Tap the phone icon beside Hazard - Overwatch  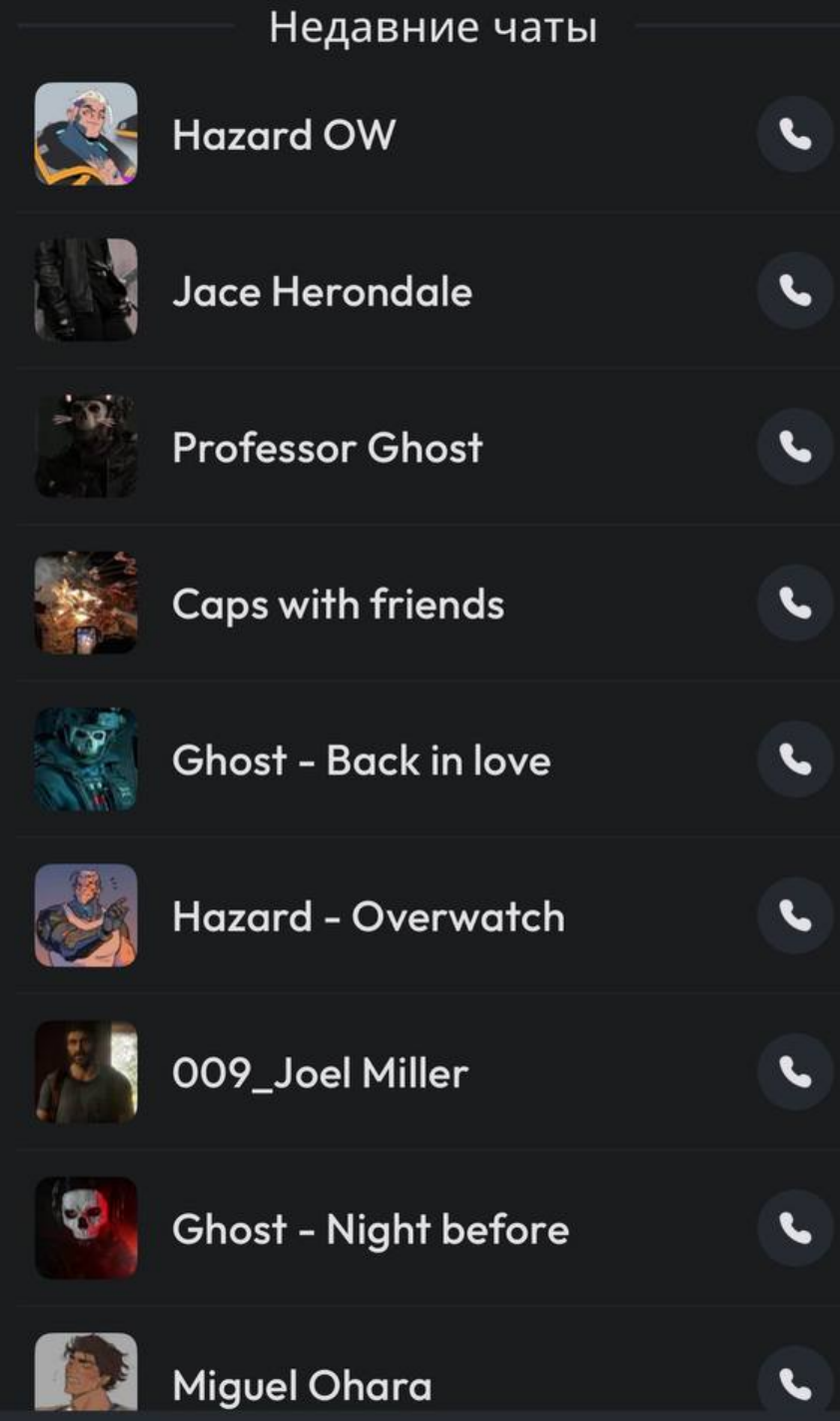click(x=795, y=916)
